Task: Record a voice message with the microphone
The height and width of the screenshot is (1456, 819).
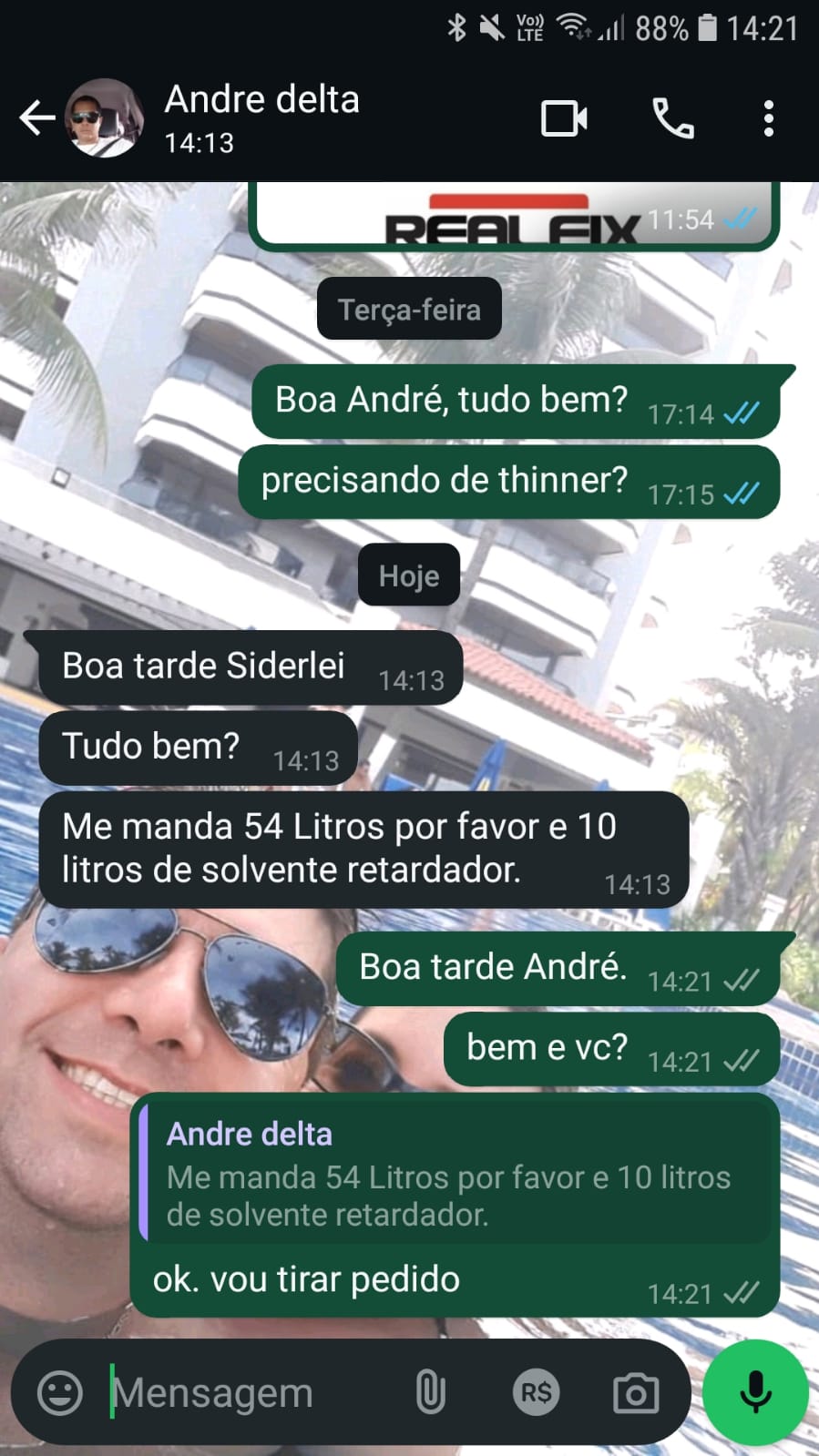Action: point(755,1392)
